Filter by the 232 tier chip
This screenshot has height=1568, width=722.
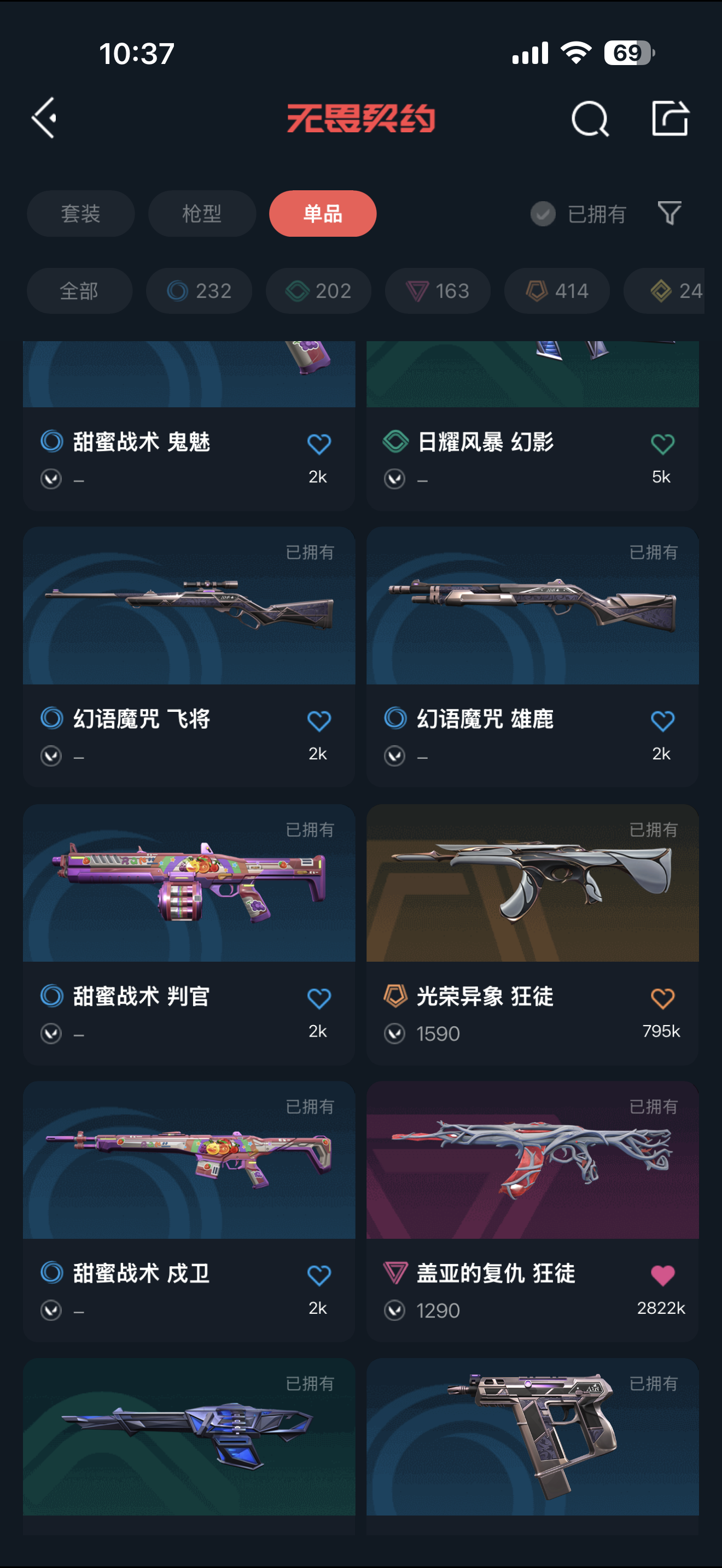[x=199, y=291]
